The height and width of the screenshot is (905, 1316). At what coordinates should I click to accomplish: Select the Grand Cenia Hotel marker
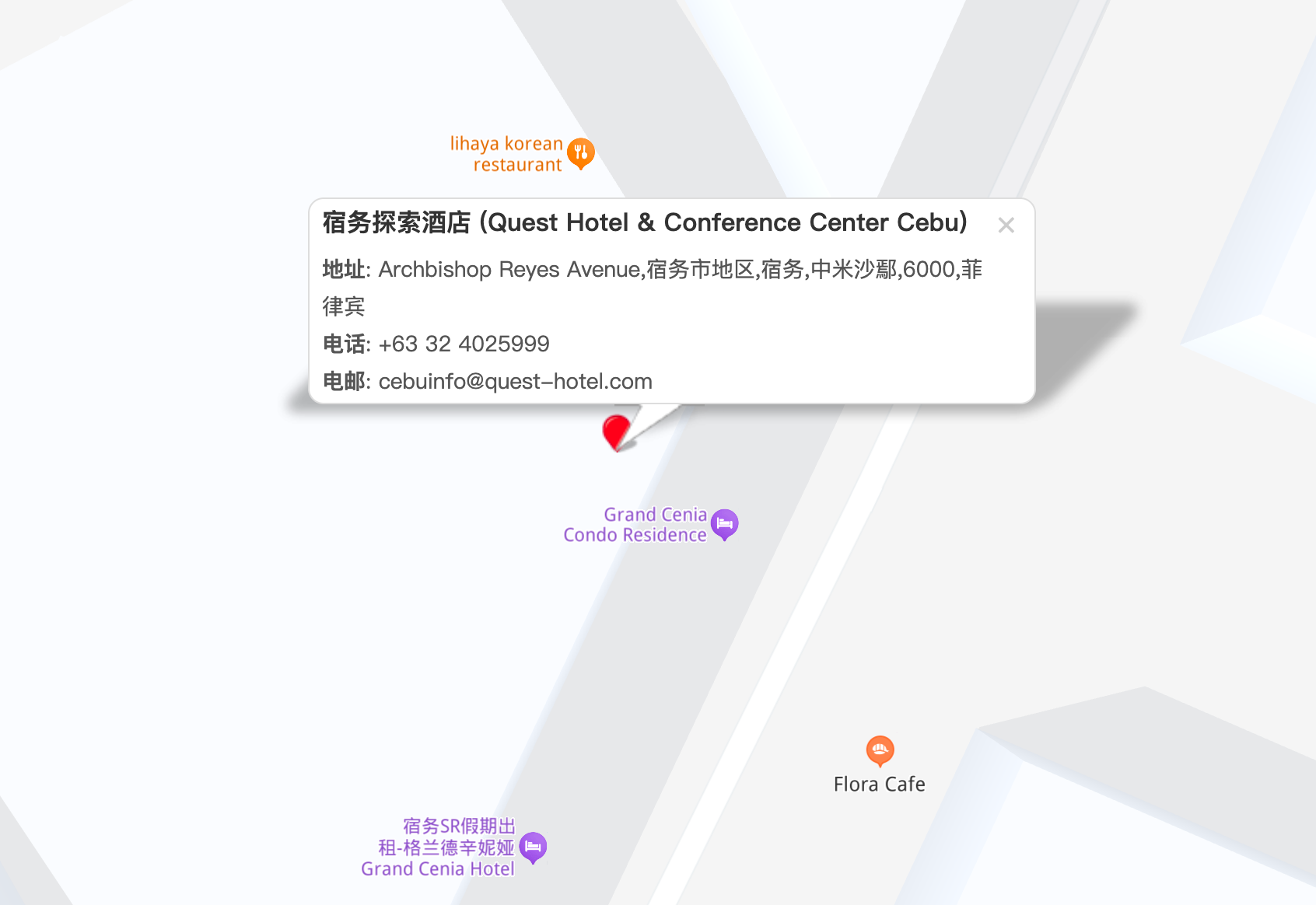[533, 846]
